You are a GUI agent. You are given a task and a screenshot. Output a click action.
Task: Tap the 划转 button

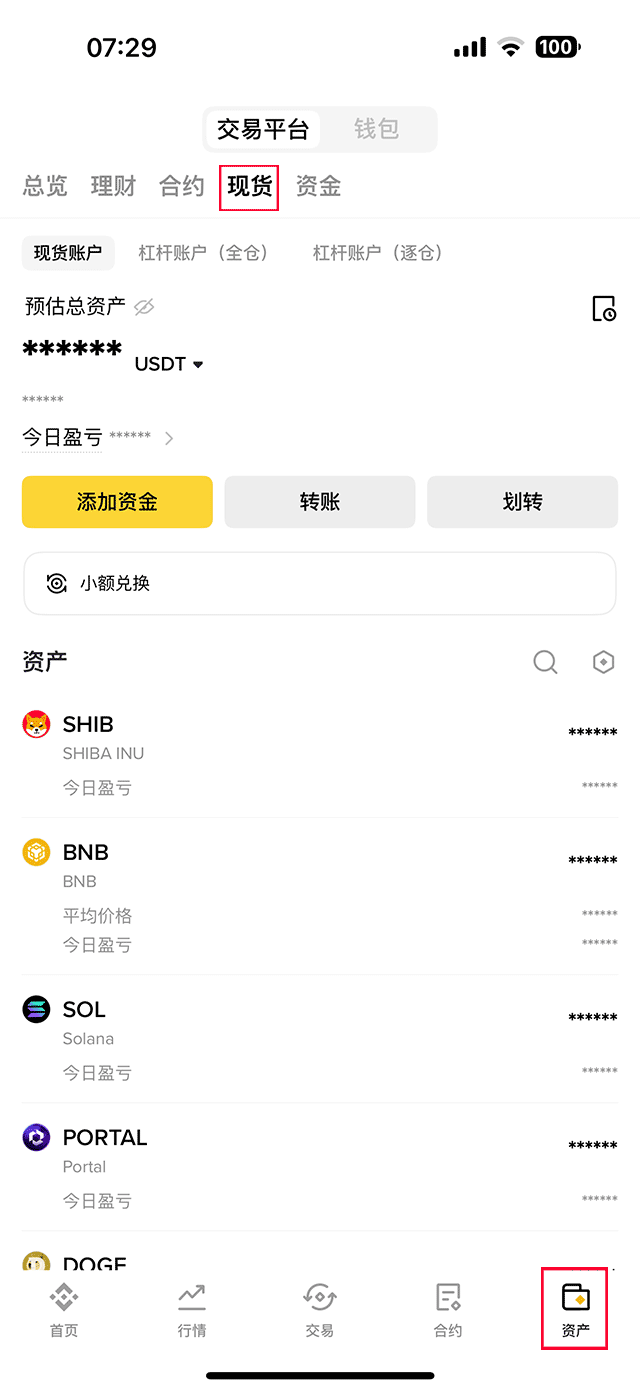(522, 502)
